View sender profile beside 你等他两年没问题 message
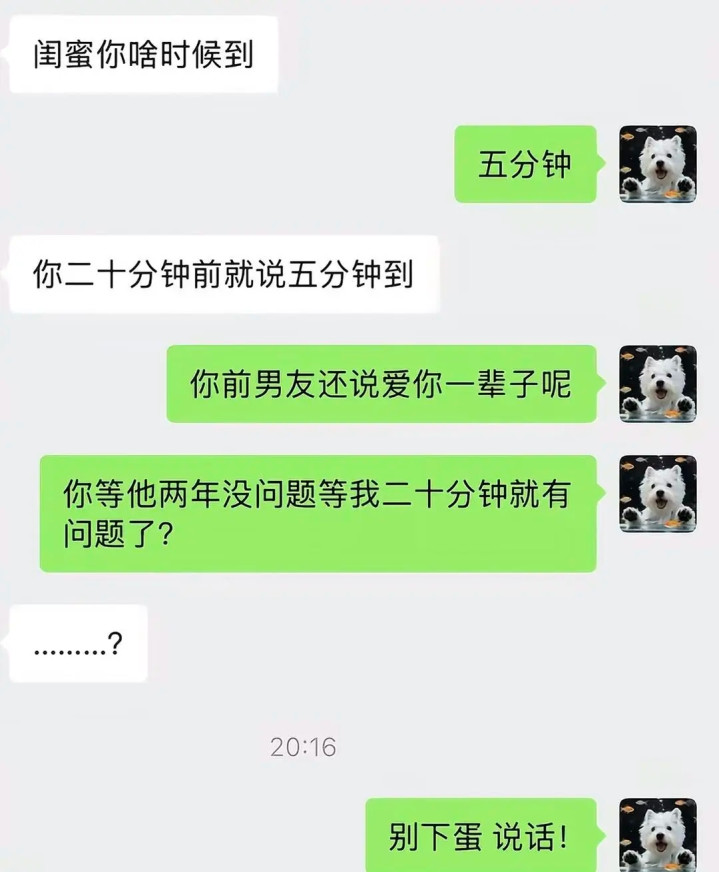The height and width of the screenshot is (872, 719). [x=657, y=494]
